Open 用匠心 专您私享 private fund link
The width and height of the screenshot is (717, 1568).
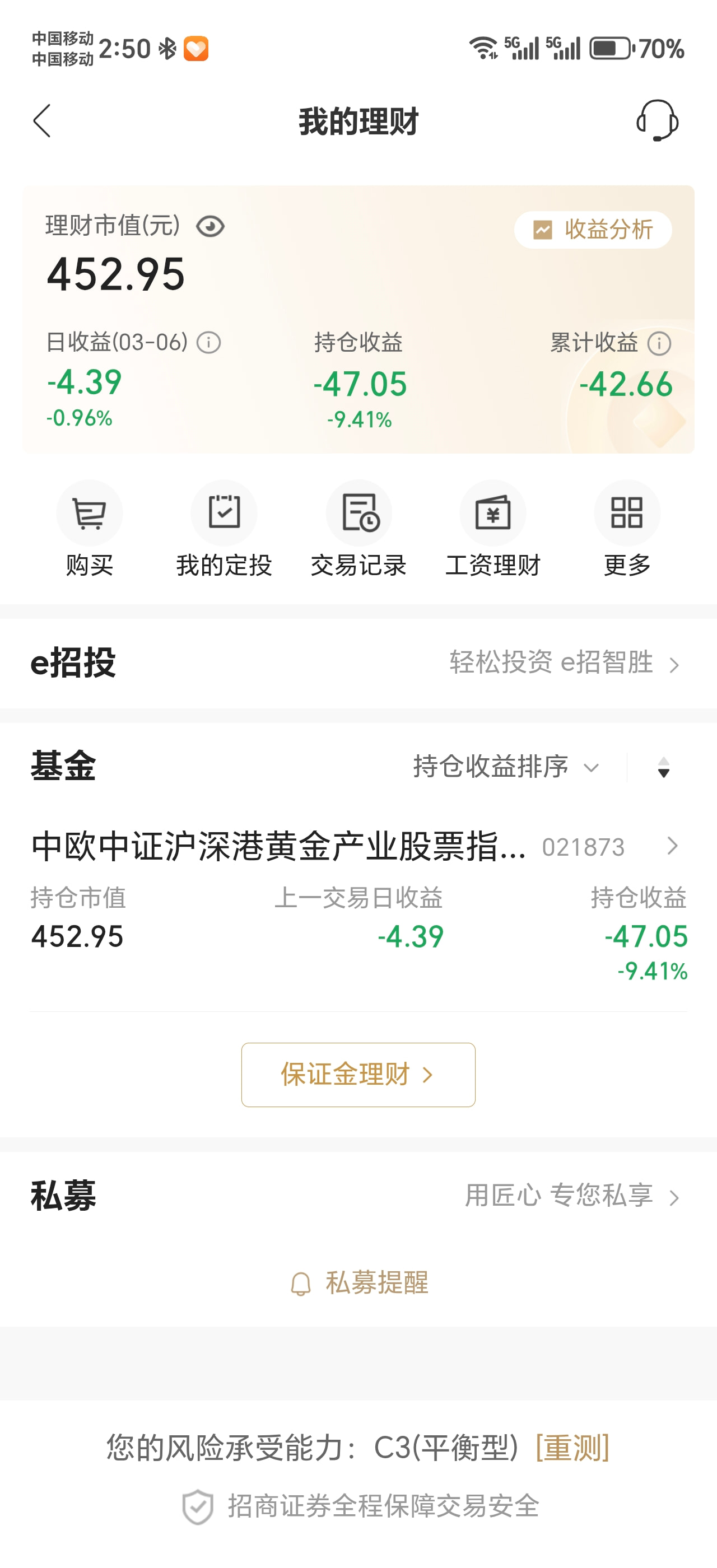tap(572, 1196)
